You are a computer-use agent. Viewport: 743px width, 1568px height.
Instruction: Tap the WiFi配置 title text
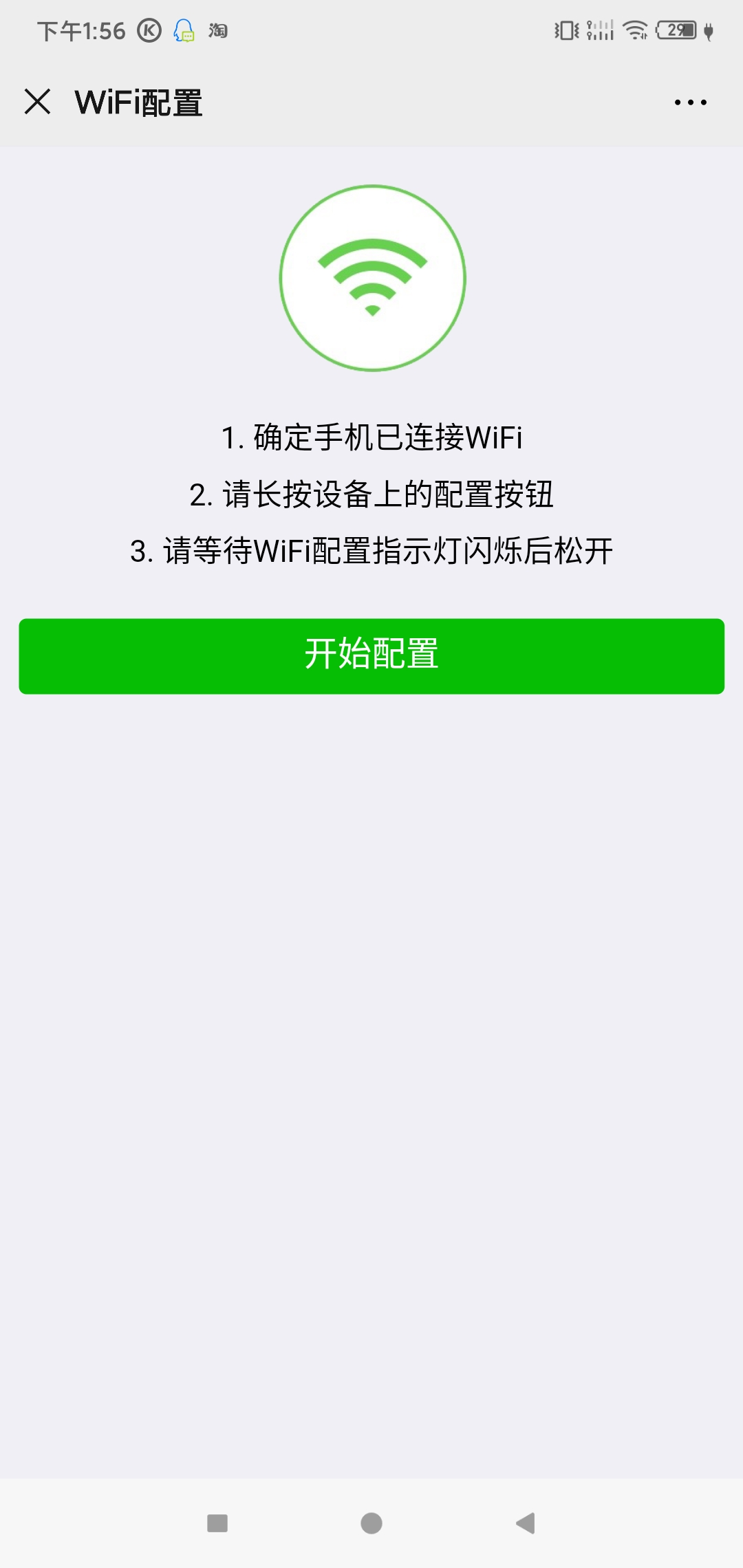[138, 102]
